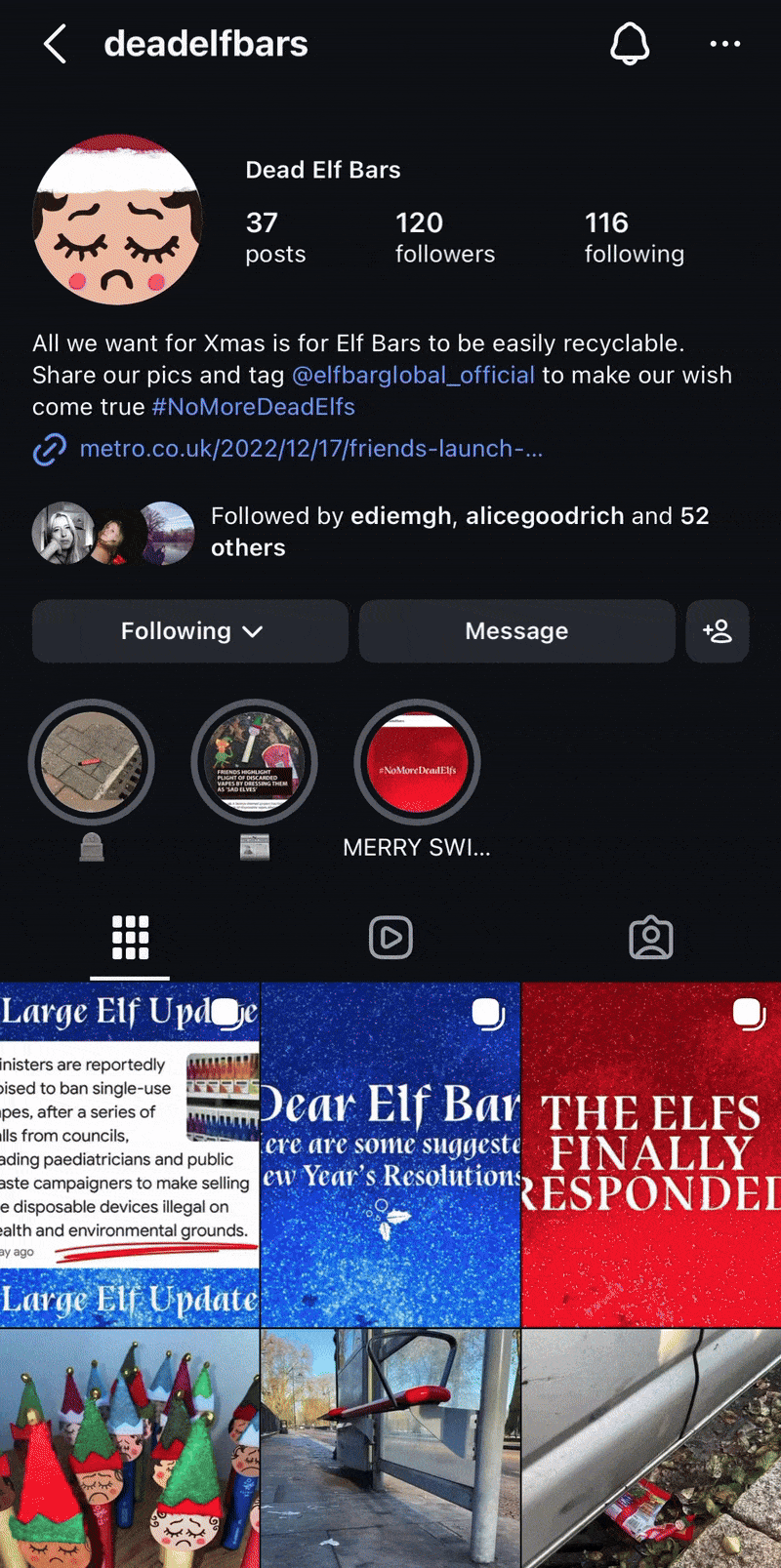Open the metro.co.uk link in bio
Image resolution: width=781 pixels, height=1568 pixels.
coord(309,449)
